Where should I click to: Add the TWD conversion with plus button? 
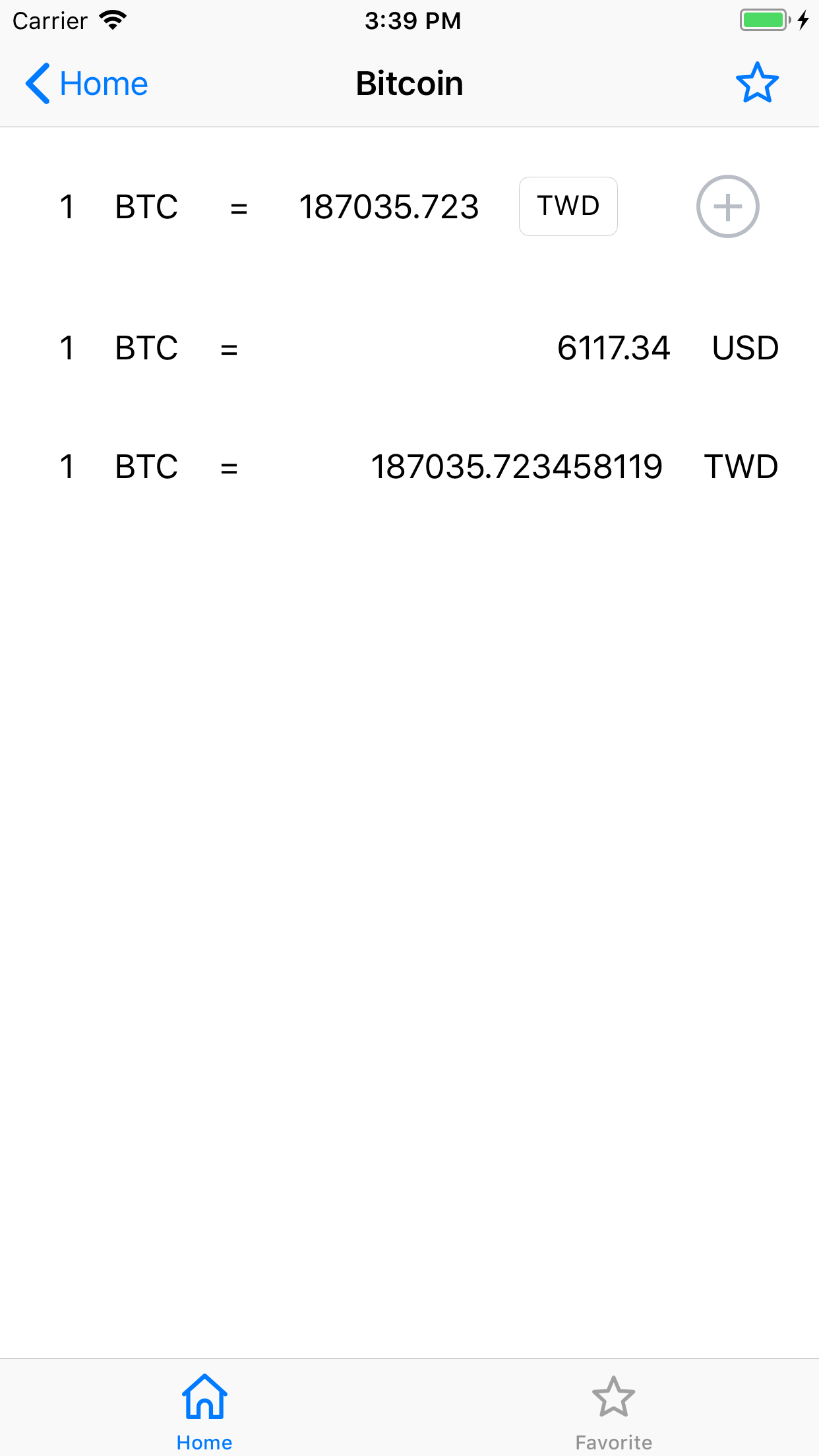coord(727,206)
